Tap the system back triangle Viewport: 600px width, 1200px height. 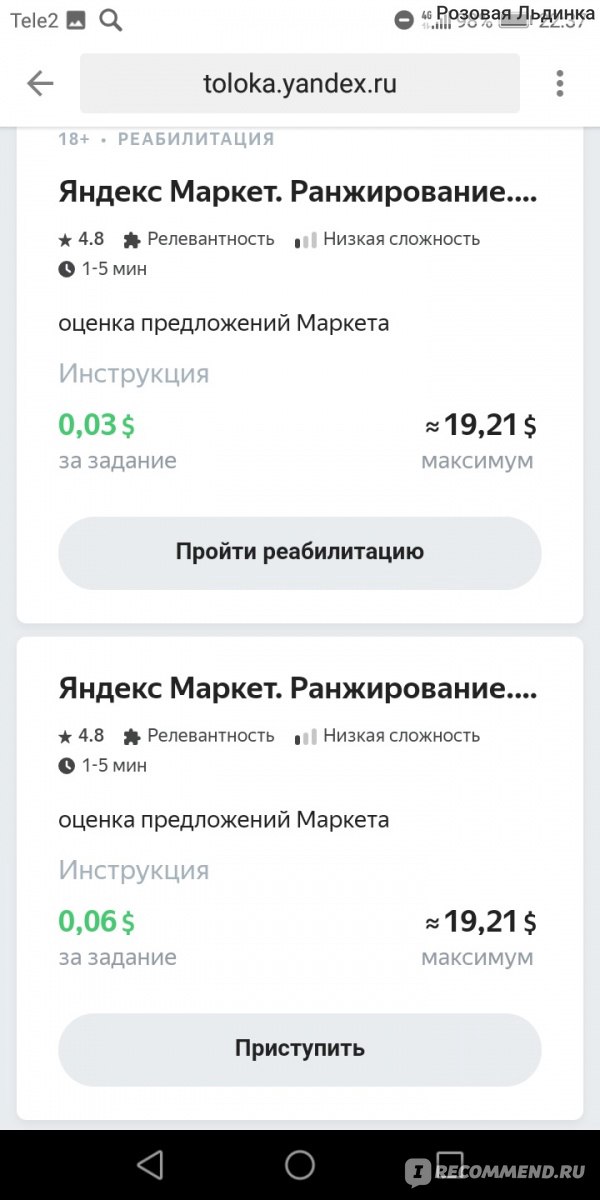coord(150,1165)
